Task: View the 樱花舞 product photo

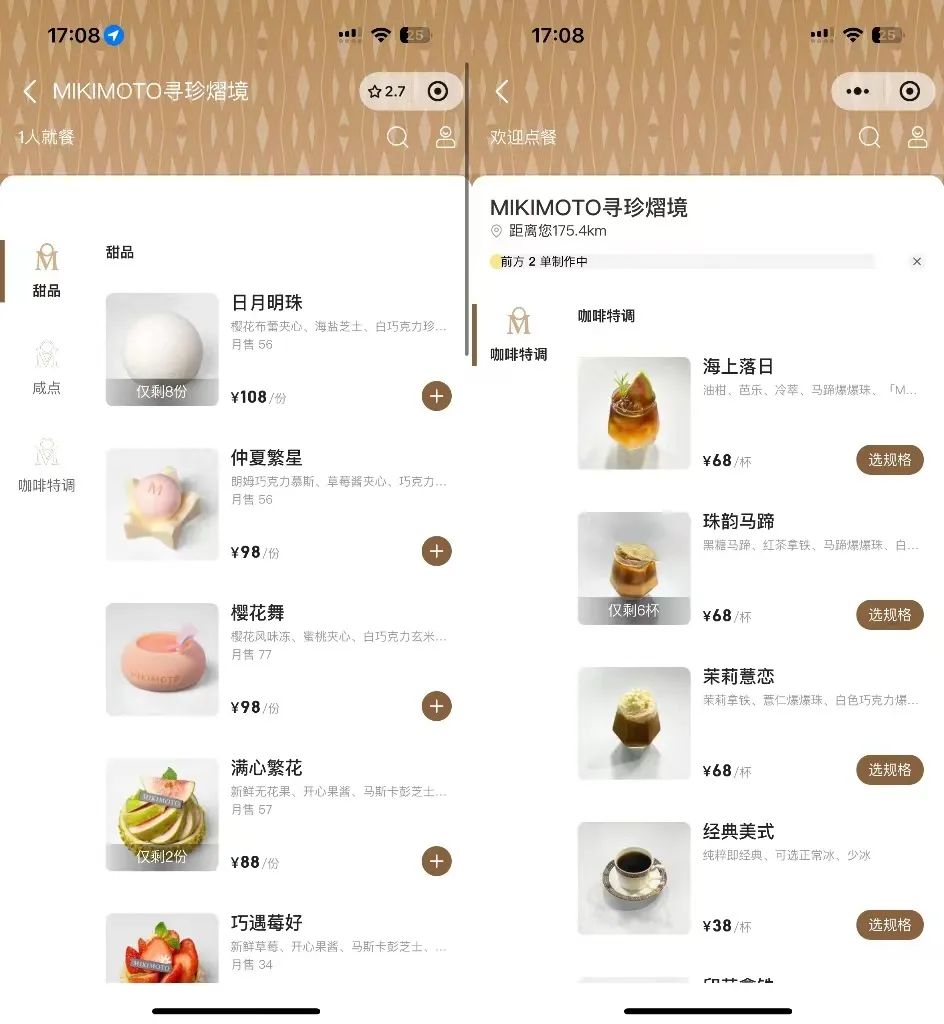Action: point(161,659)
